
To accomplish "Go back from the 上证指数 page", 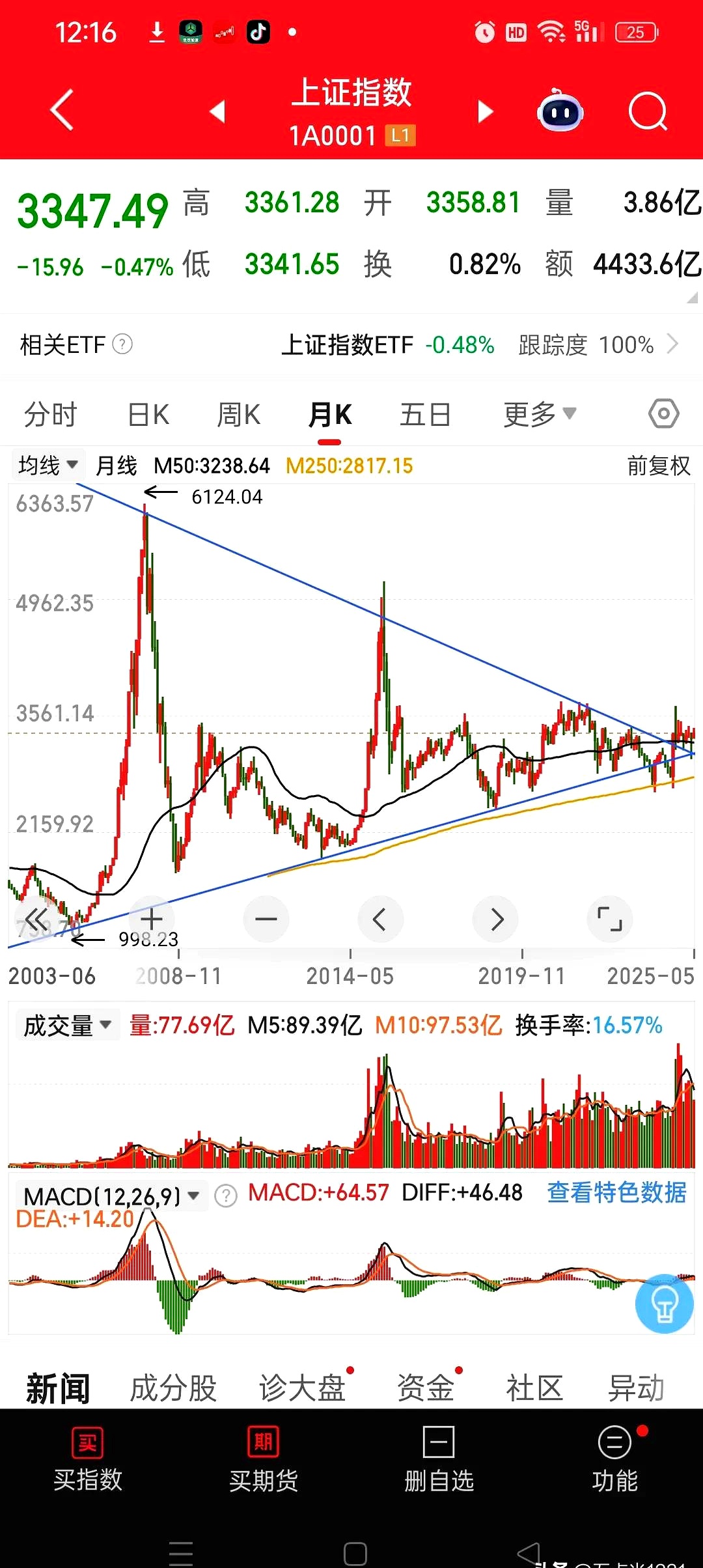I will 62,111.
